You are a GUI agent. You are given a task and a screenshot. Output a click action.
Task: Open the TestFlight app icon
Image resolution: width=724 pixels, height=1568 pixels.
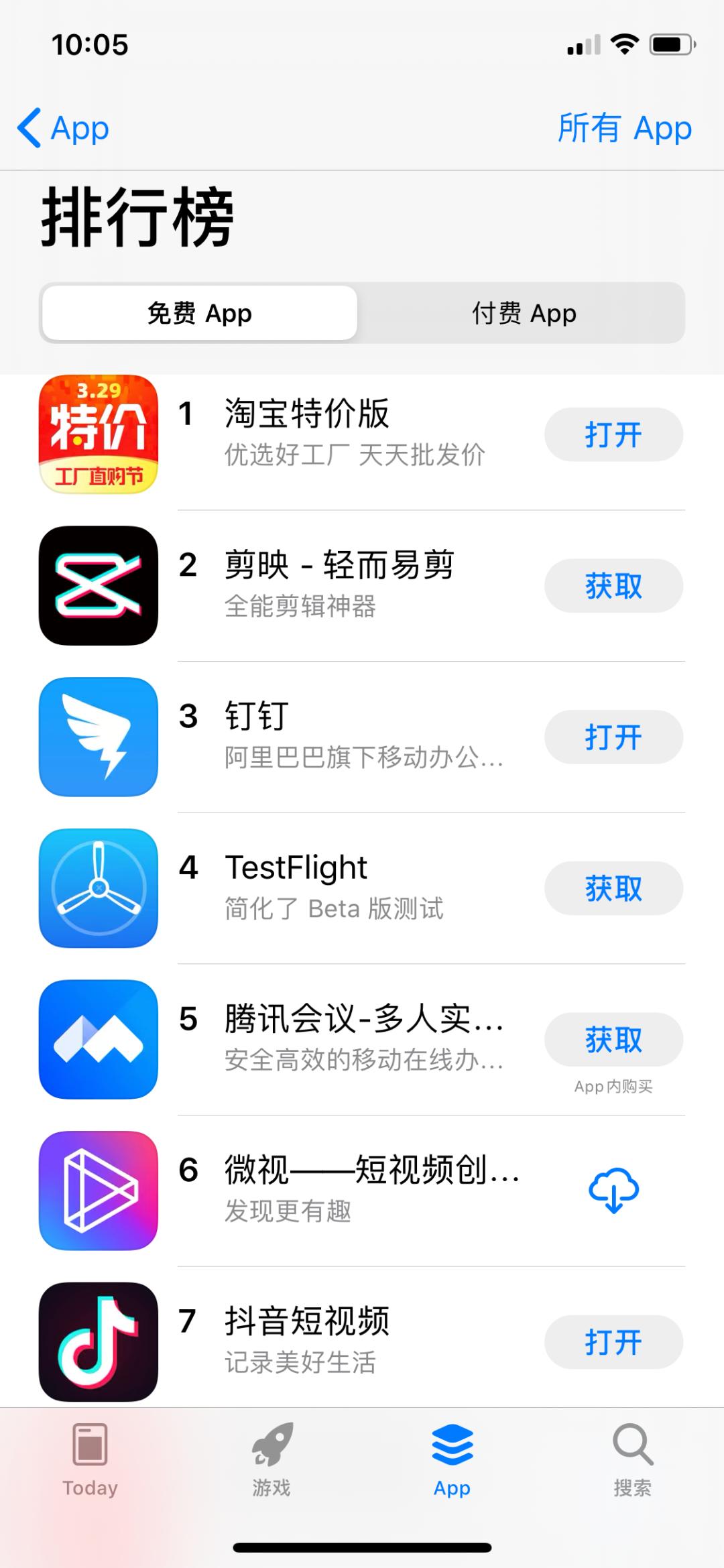coord(98,890)
